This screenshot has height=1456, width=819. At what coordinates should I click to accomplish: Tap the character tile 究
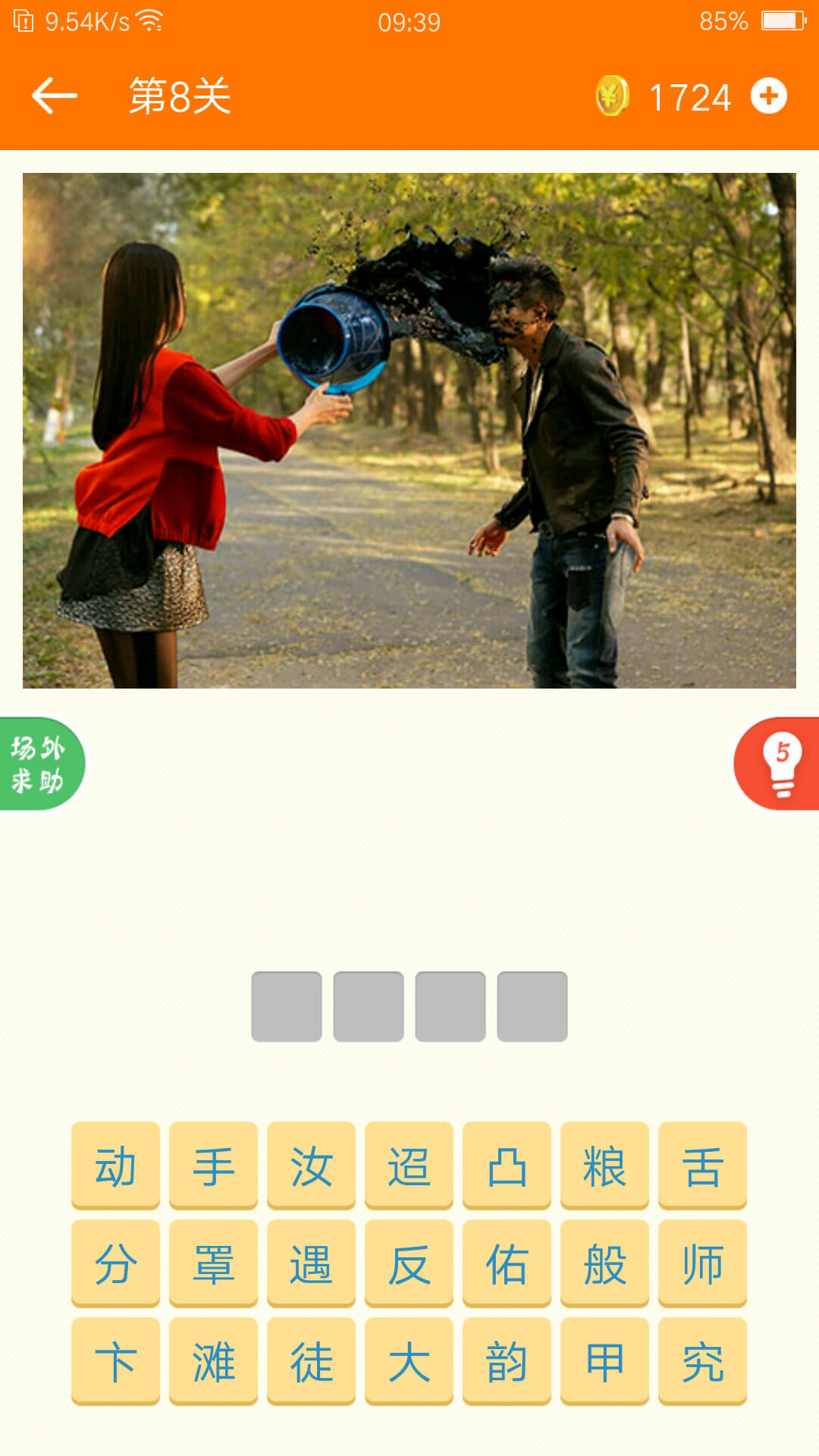[x=702, y=1361]
